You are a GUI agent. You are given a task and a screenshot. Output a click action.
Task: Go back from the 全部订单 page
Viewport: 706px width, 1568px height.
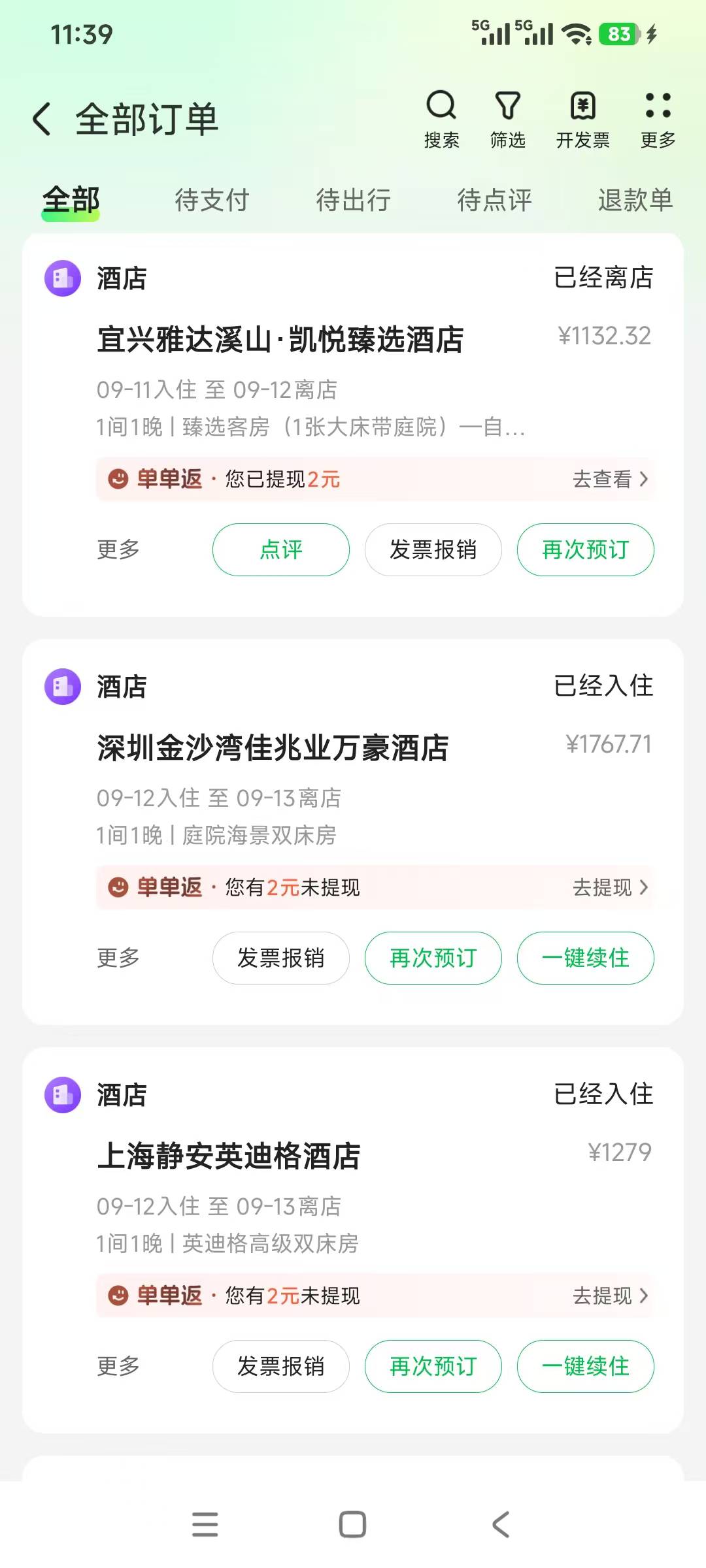pyautogui.click(x=42, y=119)
